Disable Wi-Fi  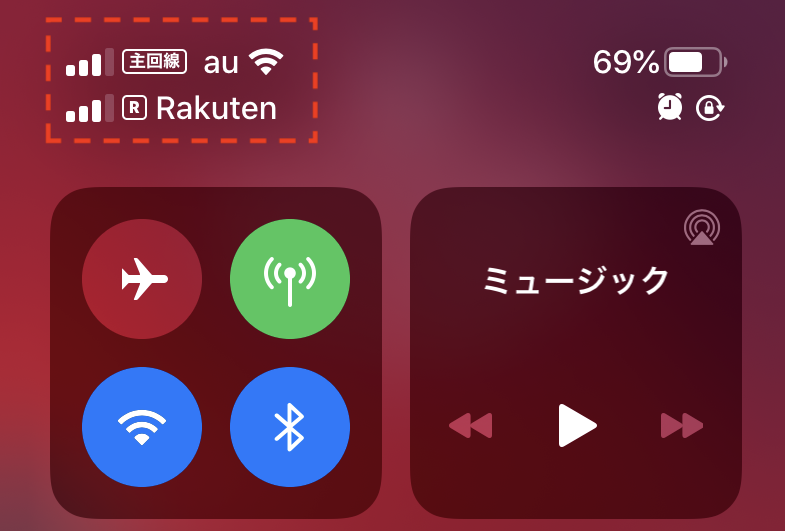coord(142,427)
